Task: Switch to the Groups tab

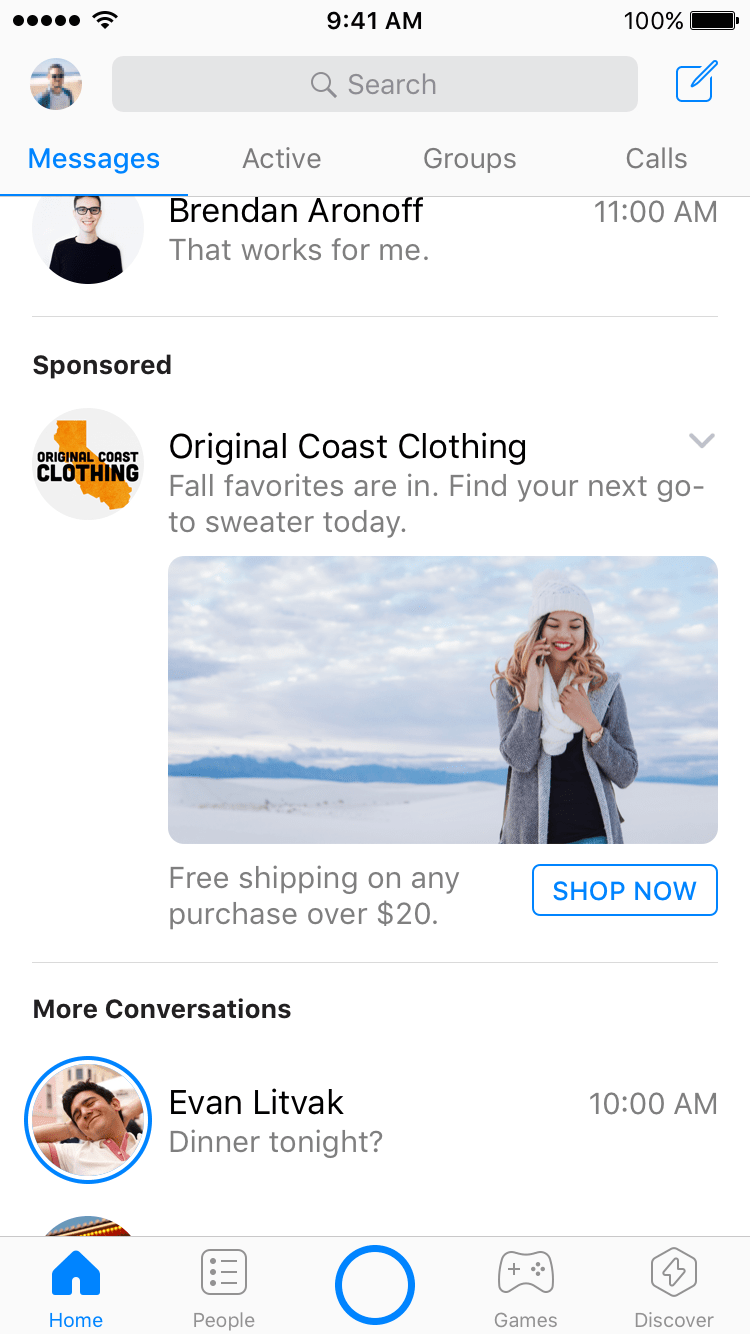Action: pos(469,159)
